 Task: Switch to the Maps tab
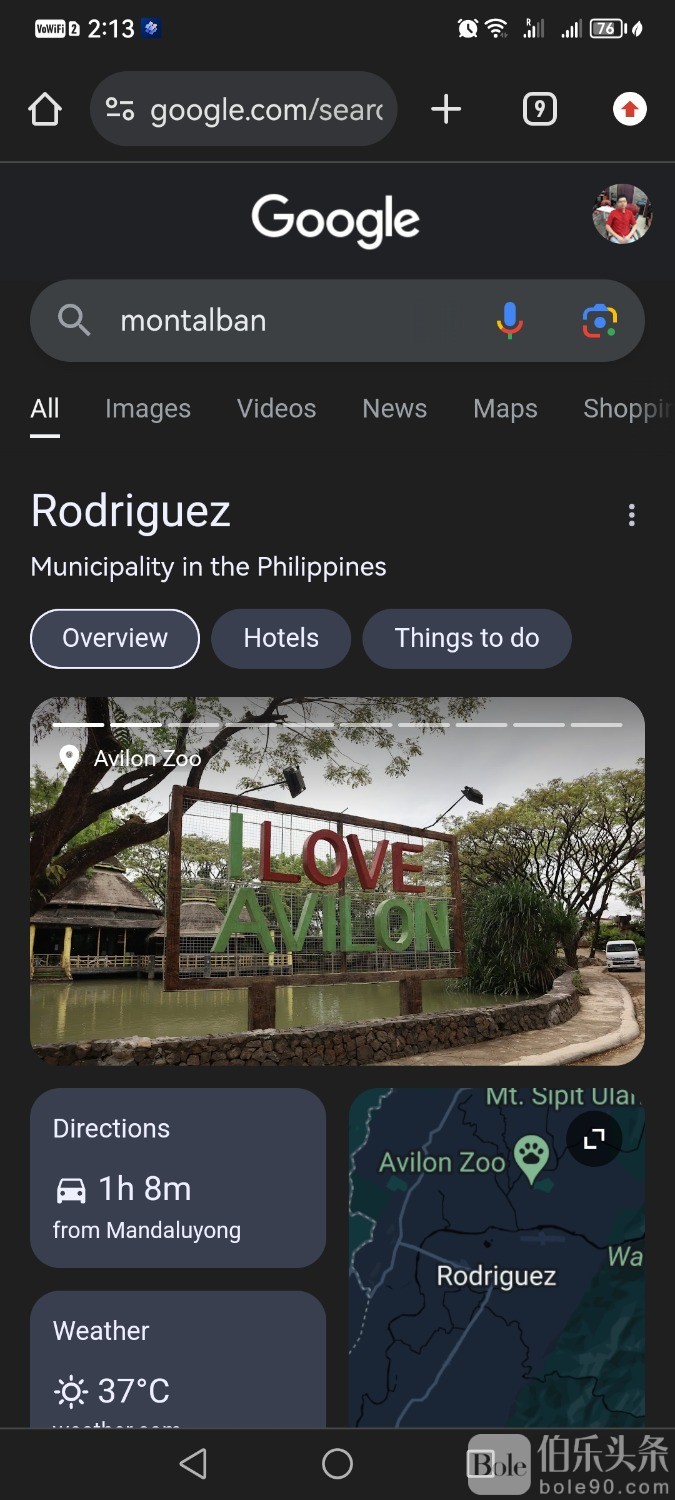(505, 409)
